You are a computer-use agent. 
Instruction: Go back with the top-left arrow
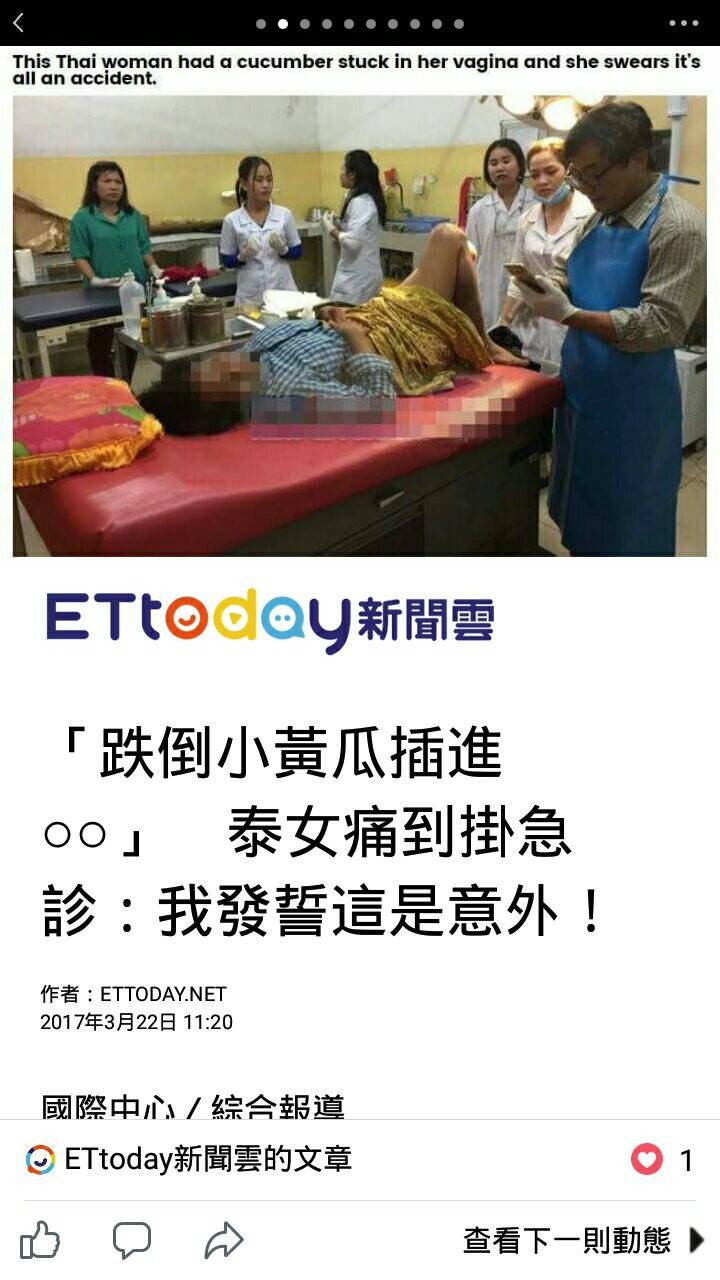(x=18, y=23)
